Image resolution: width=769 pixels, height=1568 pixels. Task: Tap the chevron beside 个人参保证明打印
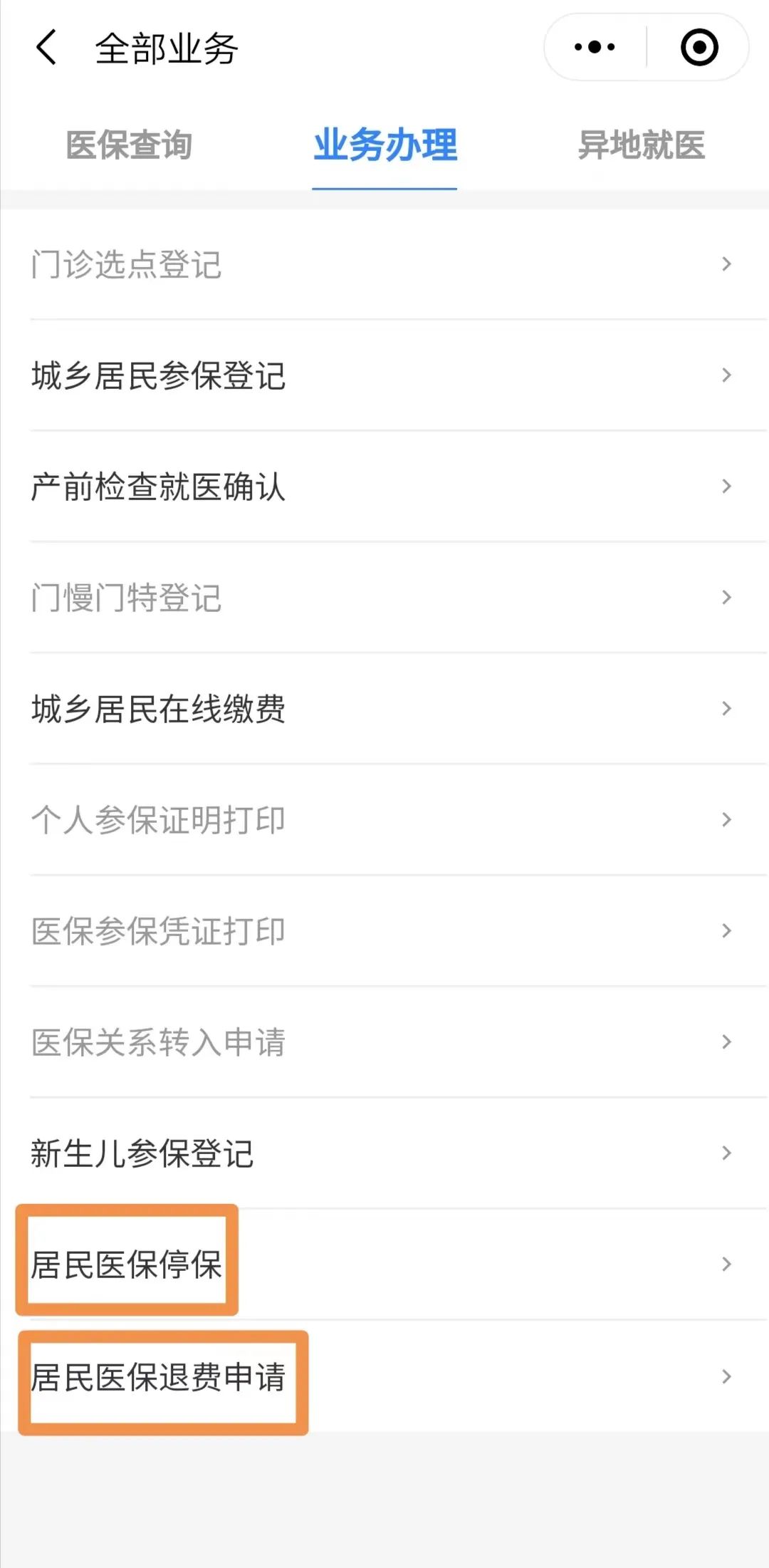point(726,819)
